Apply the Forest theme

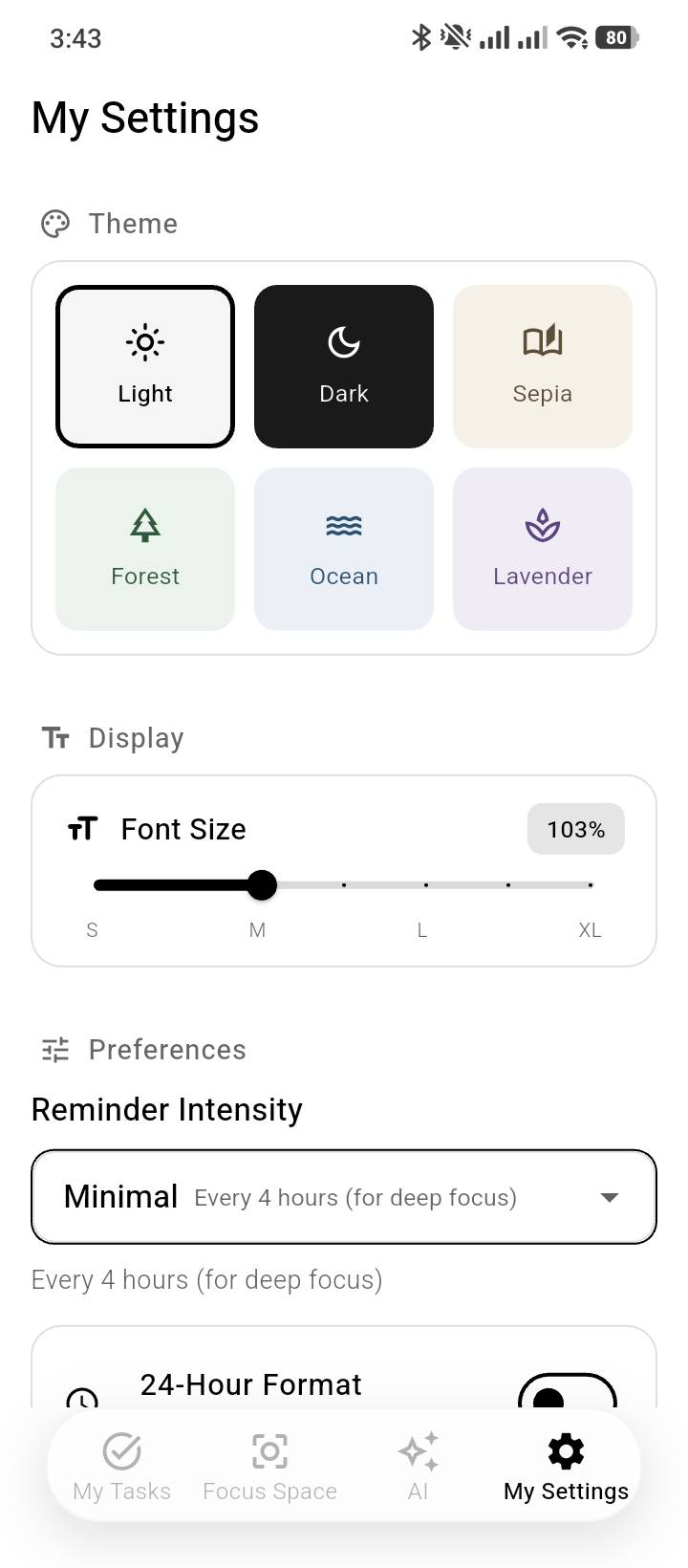coord(145,549)
